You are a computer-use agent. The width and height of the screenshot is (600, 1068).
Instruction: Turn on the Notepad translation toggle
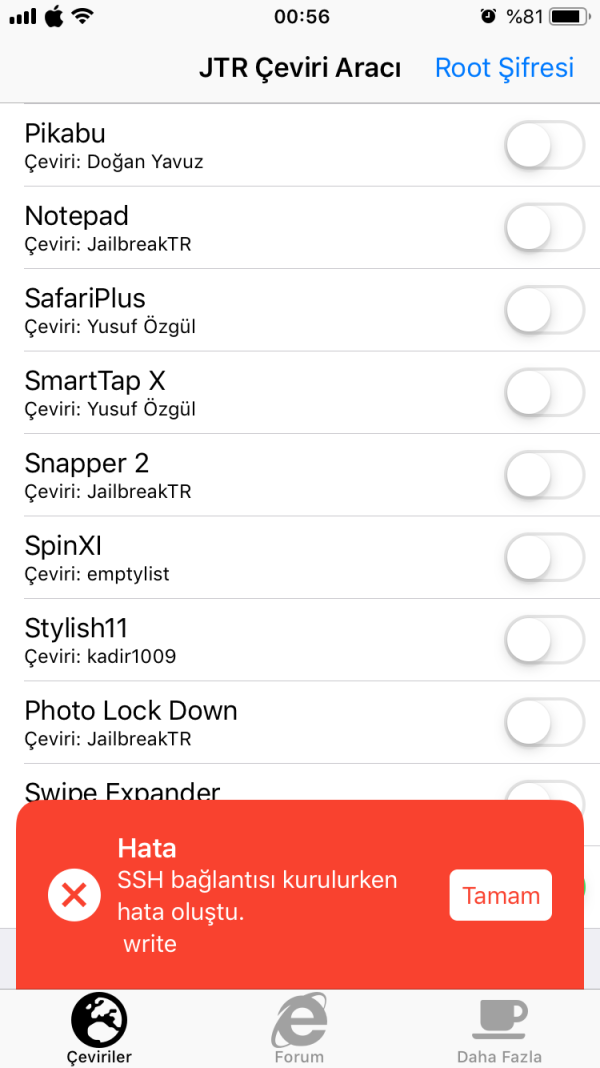543,228
